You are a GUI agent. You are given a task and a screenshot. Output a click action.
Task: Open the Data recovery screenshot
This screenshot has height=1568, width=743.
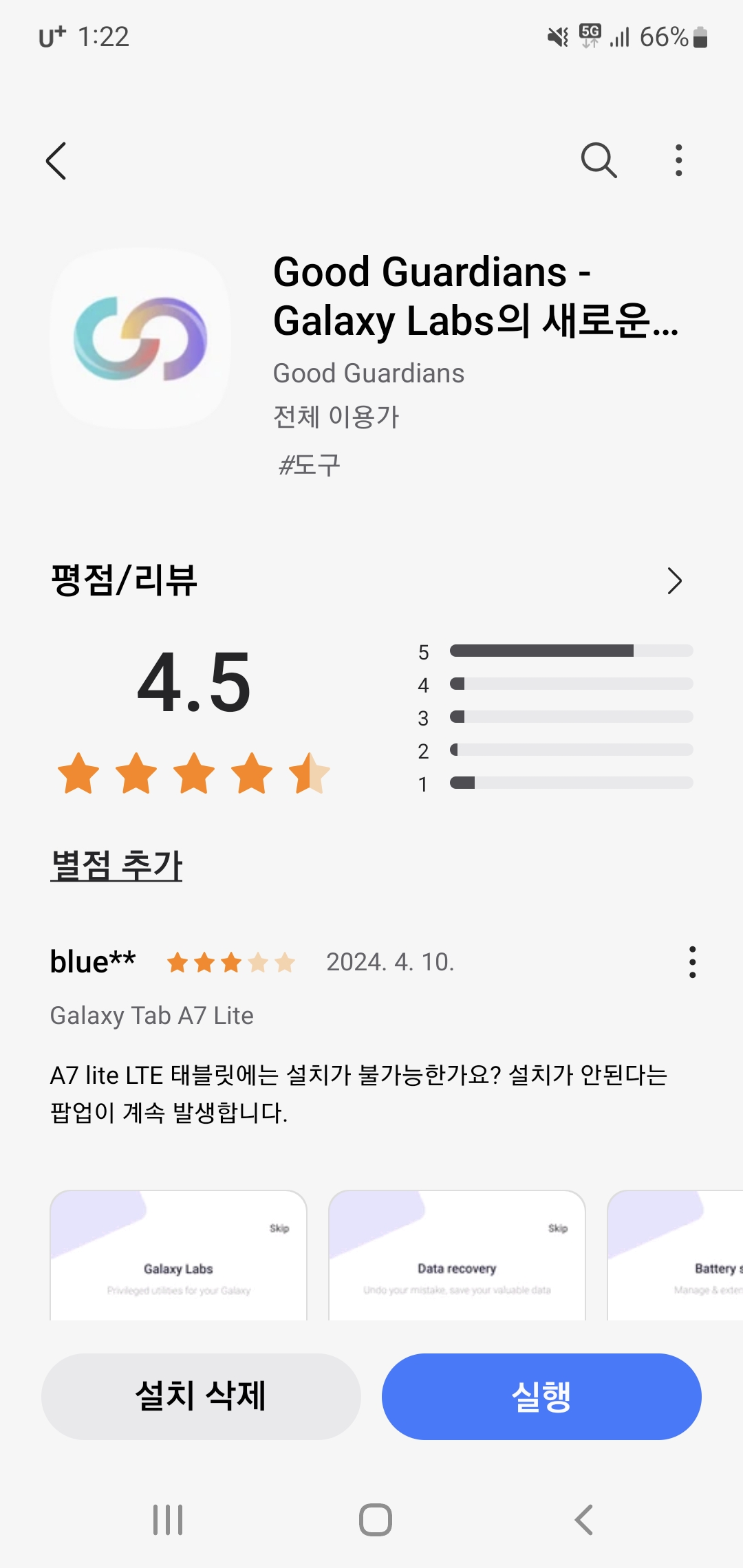coord(457,1252)
